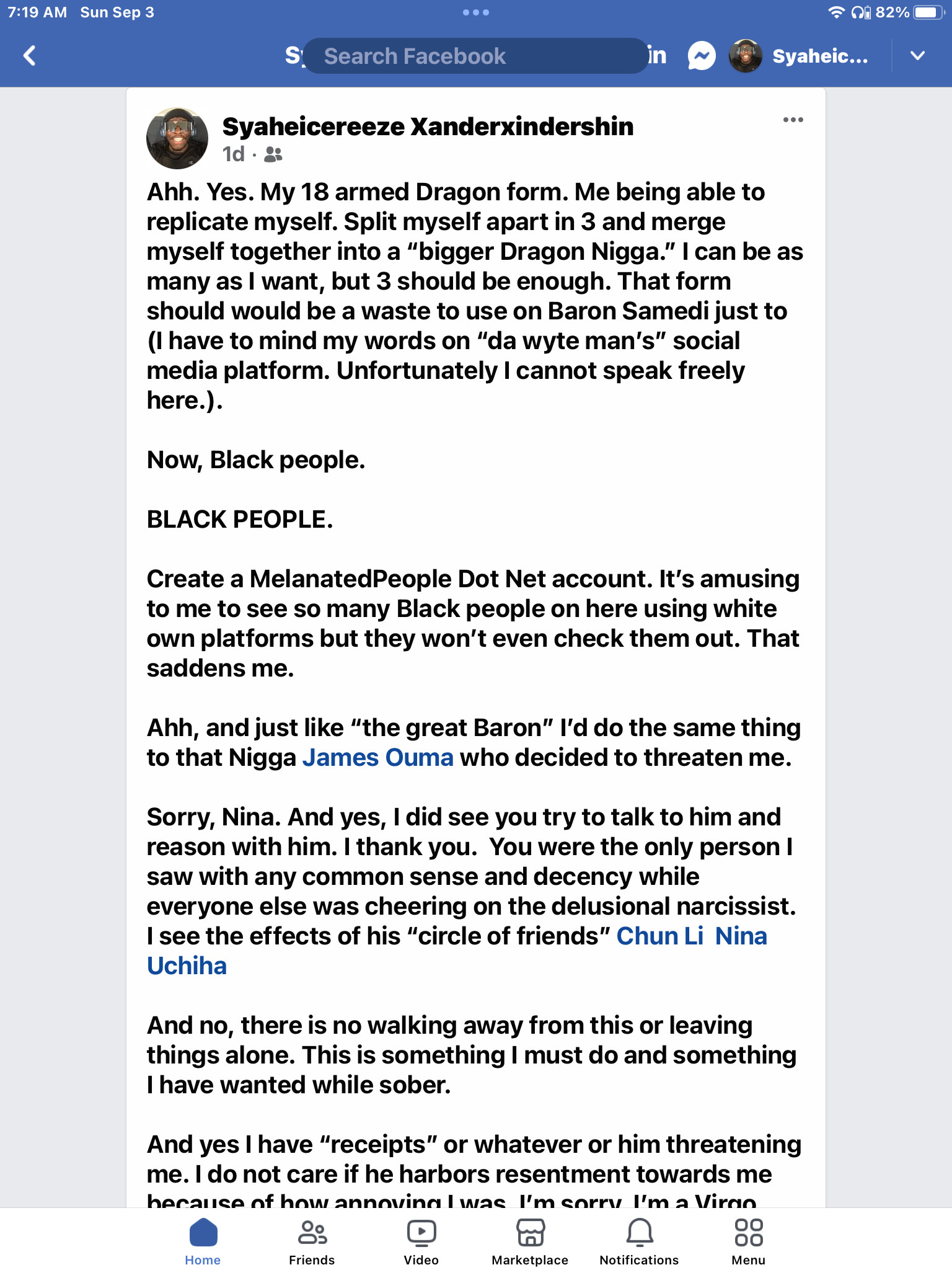Open the Syaheic... profile shortcut in header
Screen dimensions: 952x1270
tap(800, 56)
